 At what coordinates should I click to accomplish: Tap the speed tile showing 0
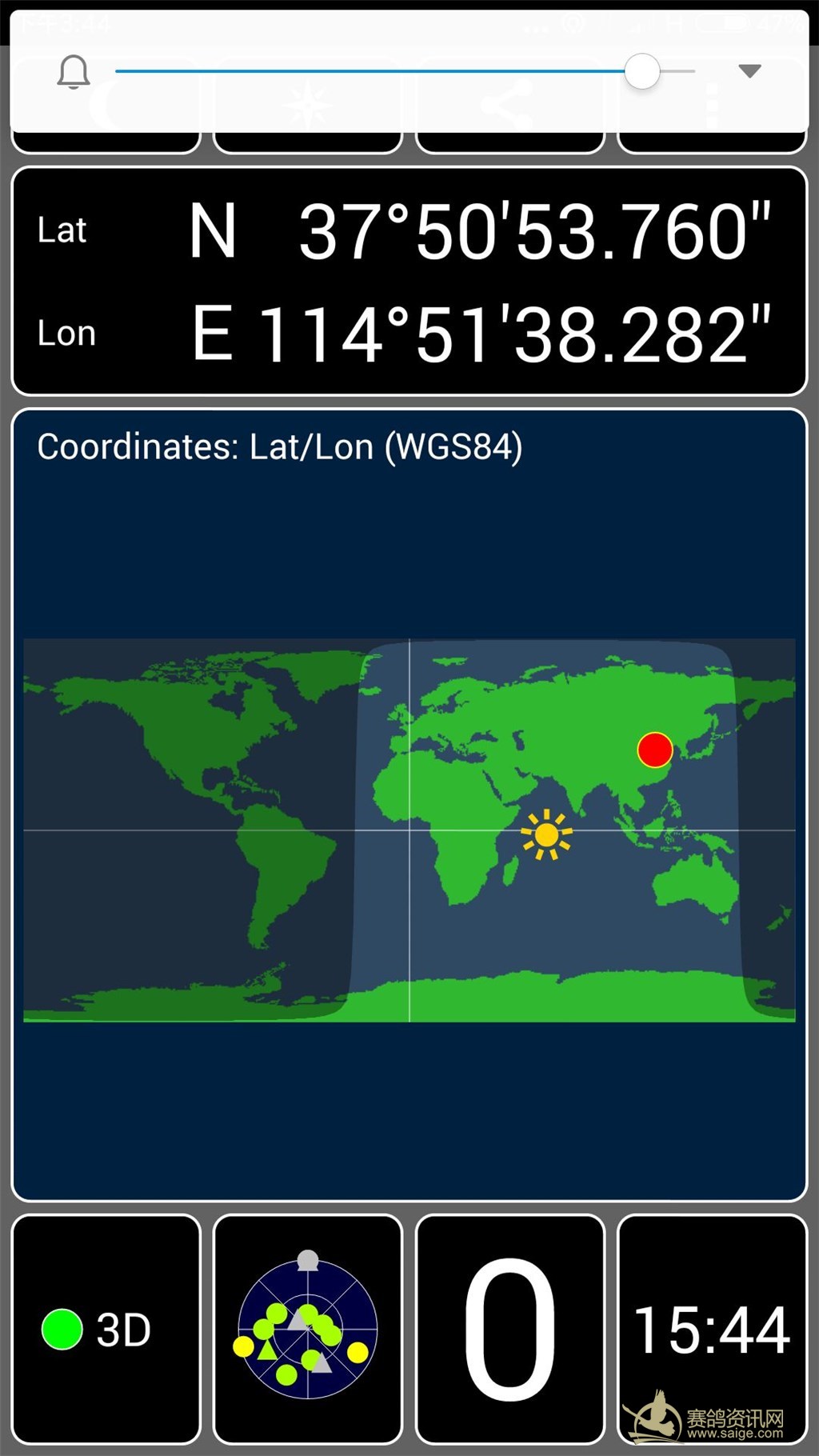coord(510,1329)
